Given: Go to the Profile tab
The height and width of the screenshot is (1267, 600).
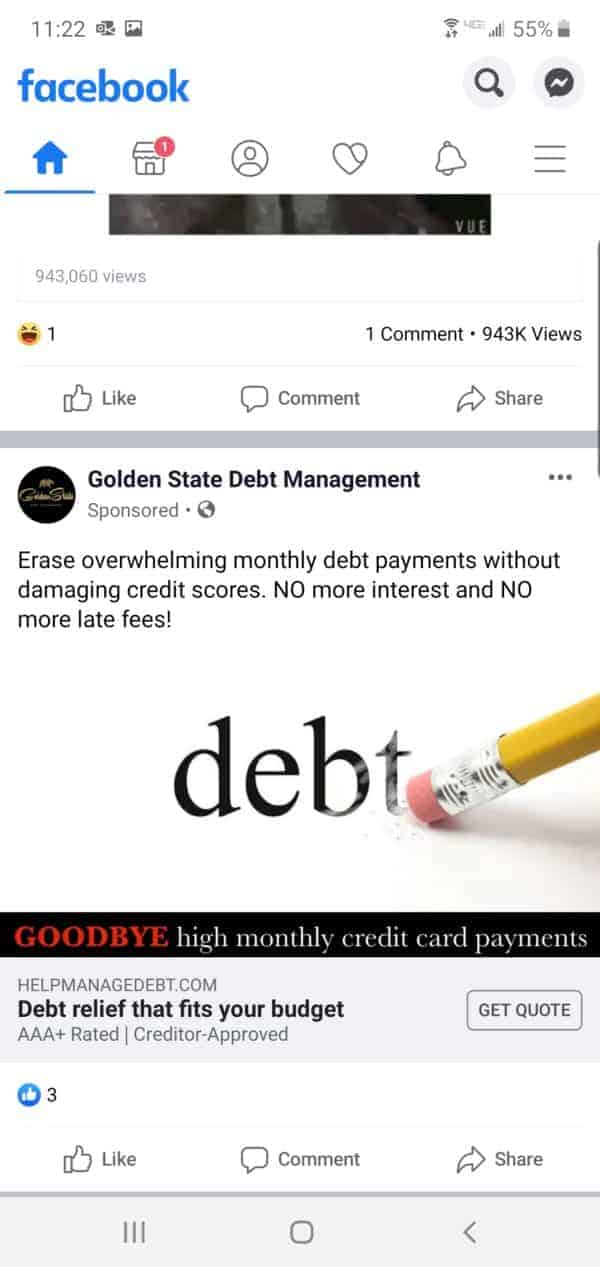Looking at the screenshot, I should [251, 158].
